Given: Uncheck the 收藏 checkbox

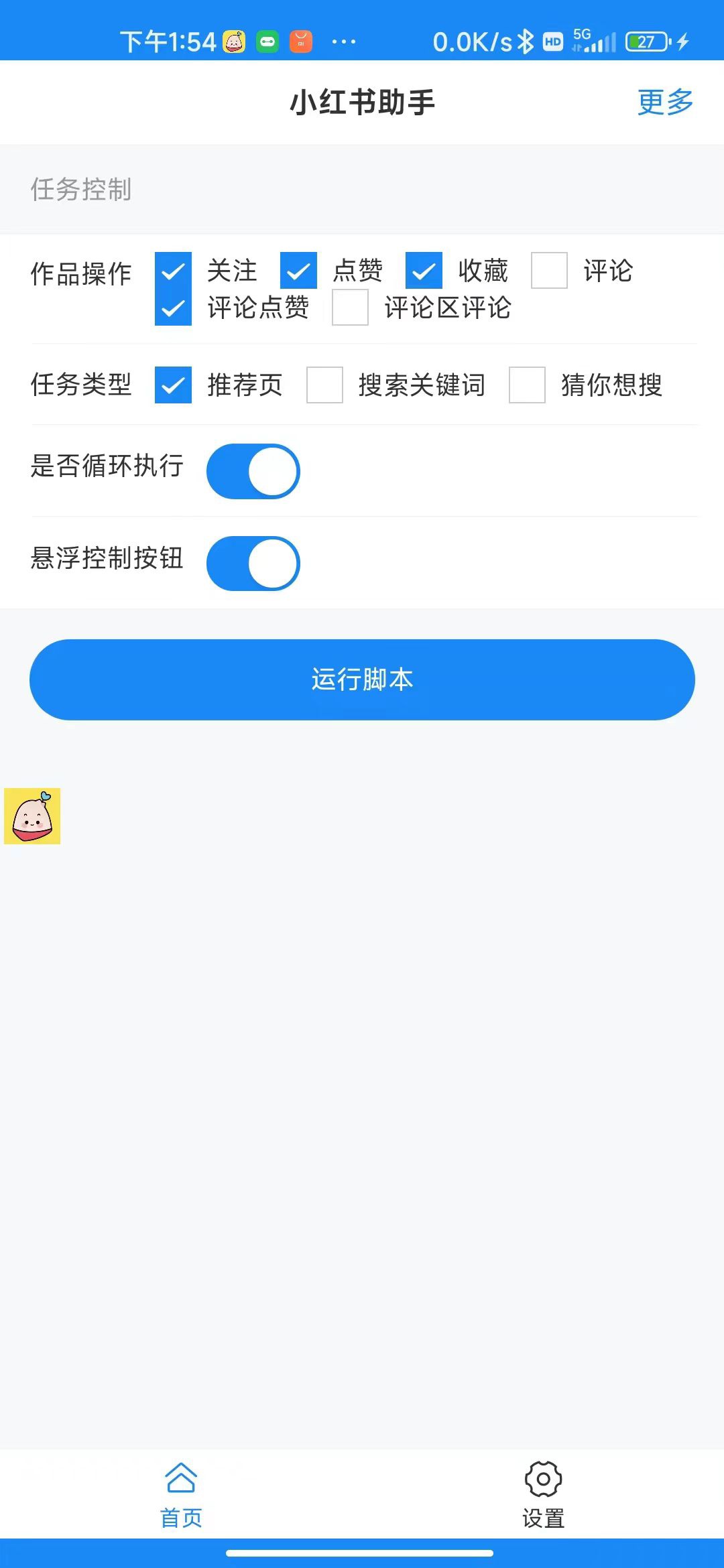Looking at the screenshot, I should click(424, 271).
